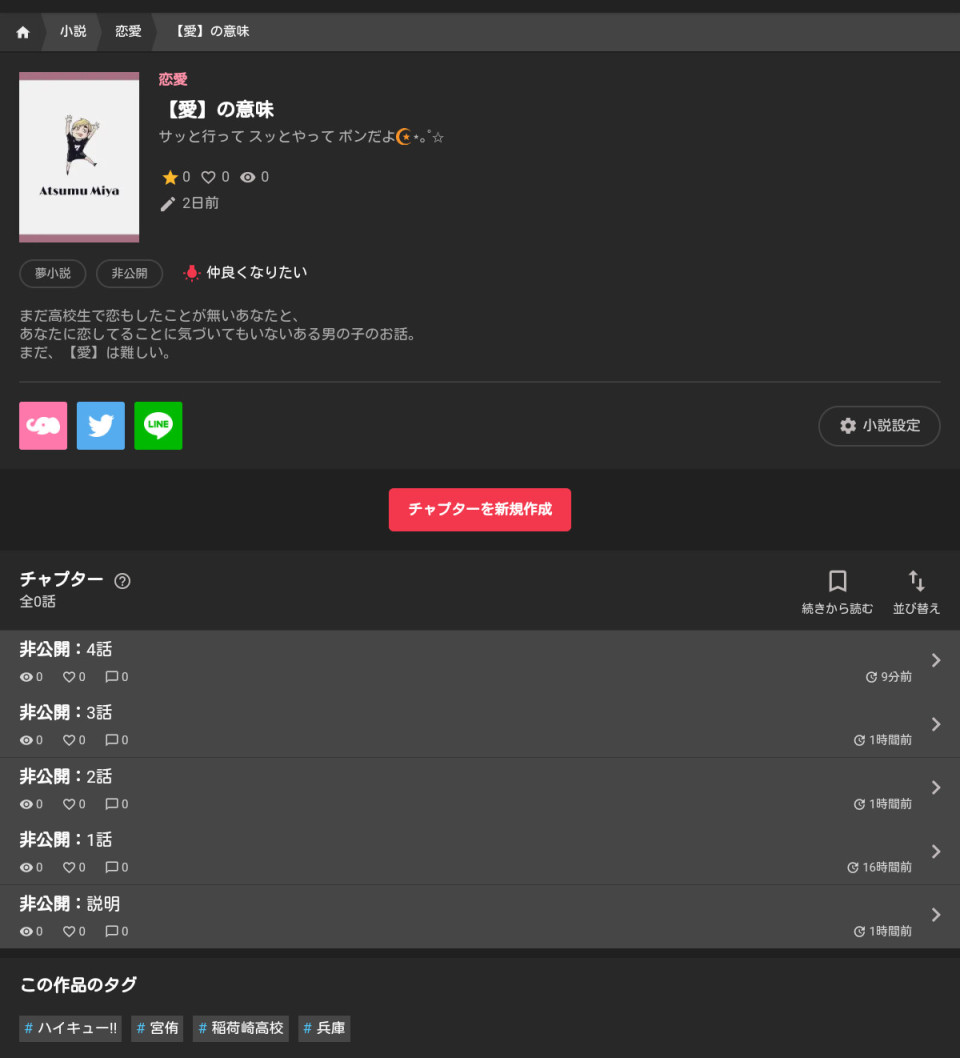The height and width of the screenshot is (1058, 960).
Task: Open 並び替え to reorder chapters
Action: click(916, 592)
